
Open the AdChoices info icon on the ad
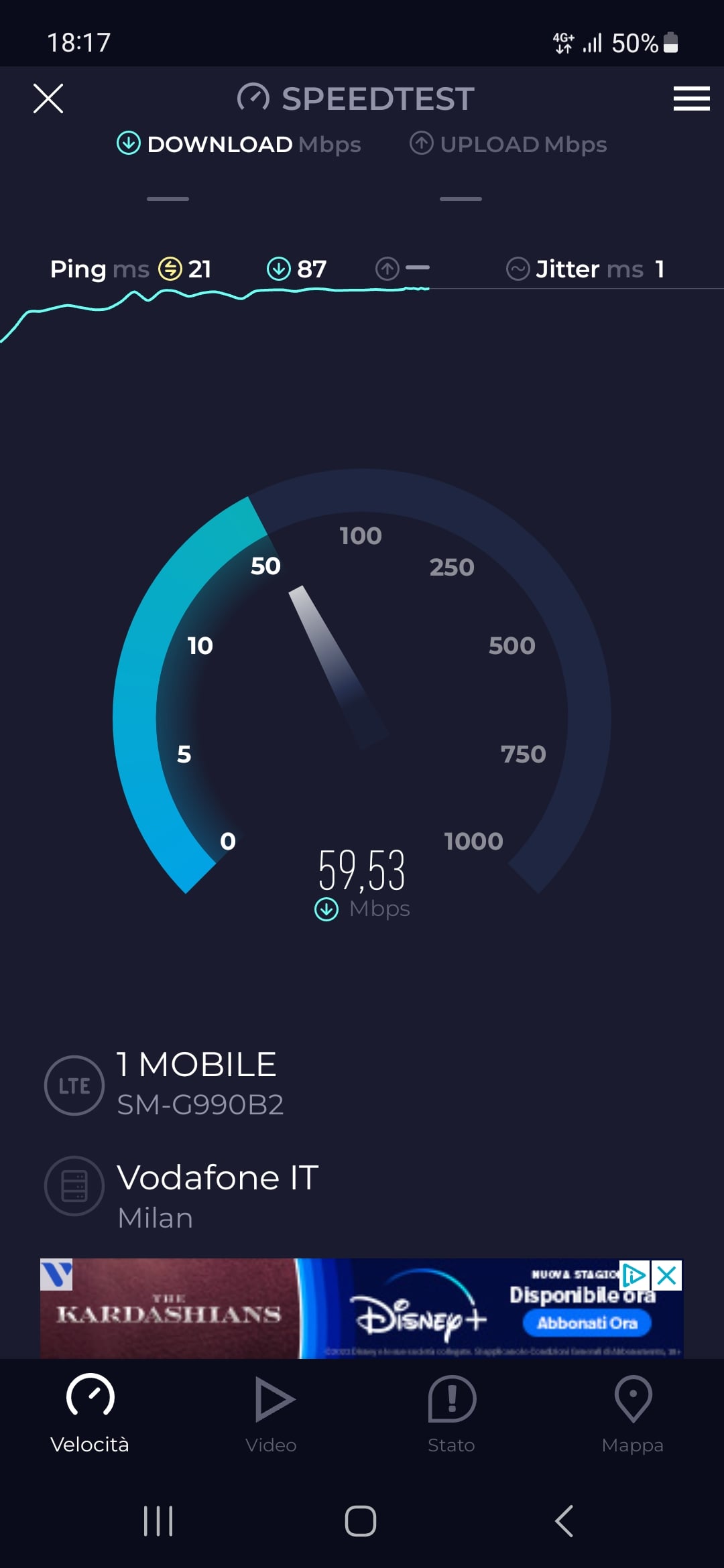coord(635,1275)
